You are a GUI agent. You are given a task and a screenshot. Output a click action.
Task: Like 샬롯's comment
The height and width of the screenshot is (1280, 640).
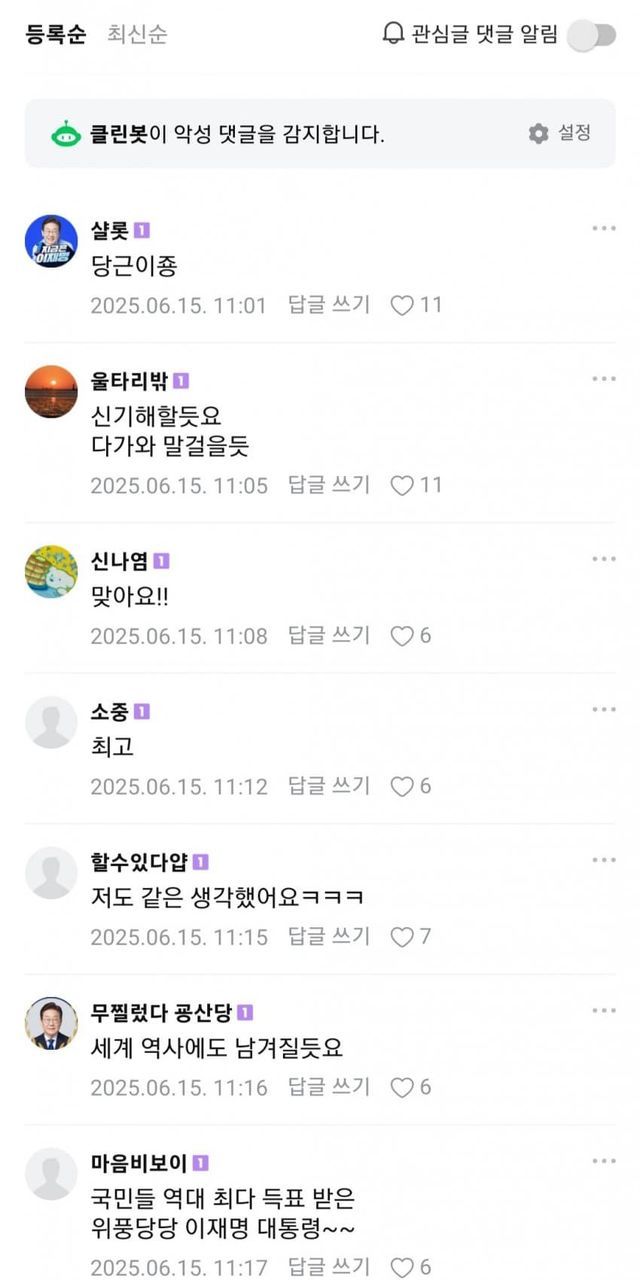tap(402, 305)
